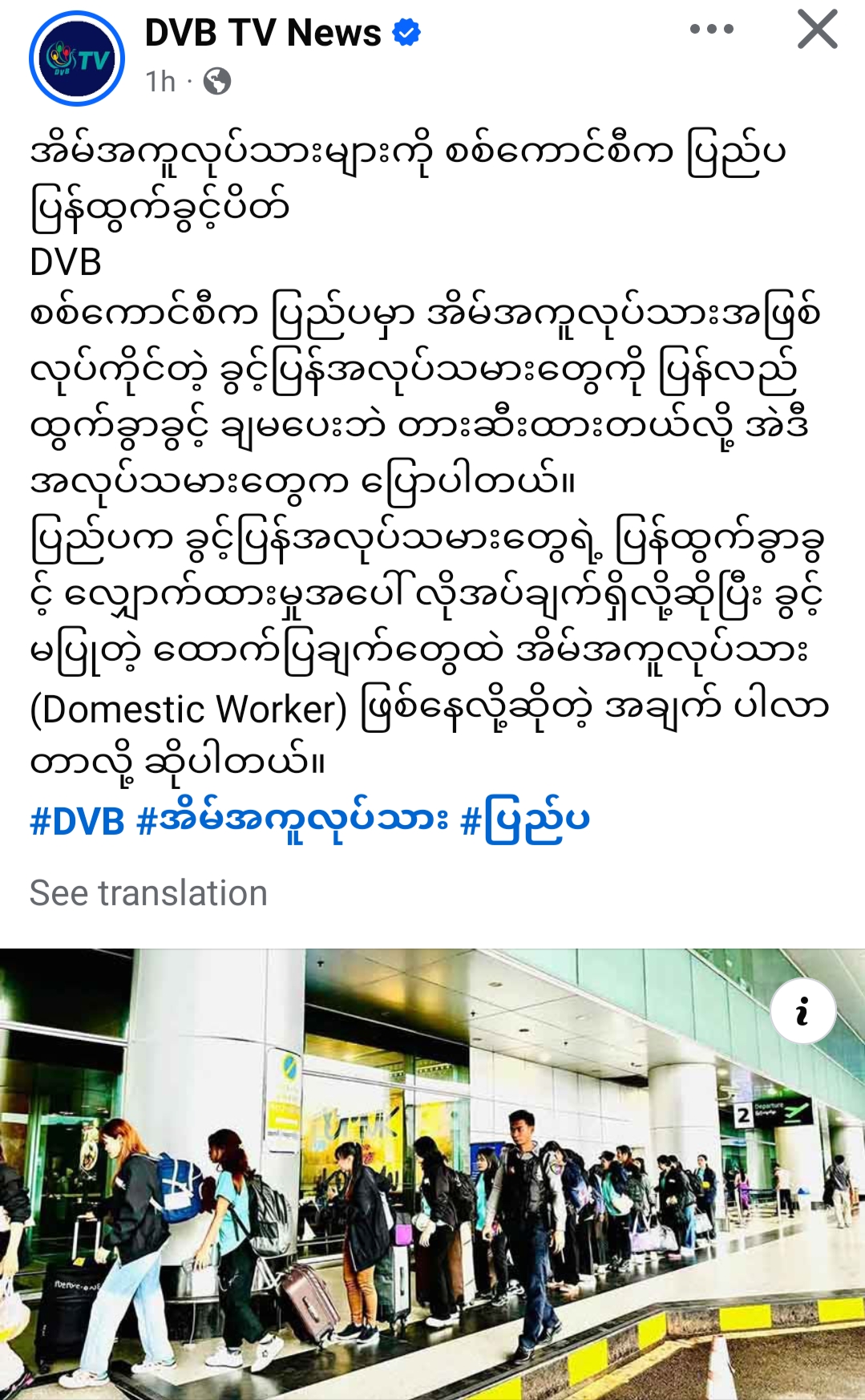
Task: Dismiss this post with the X
Action: 817,30
